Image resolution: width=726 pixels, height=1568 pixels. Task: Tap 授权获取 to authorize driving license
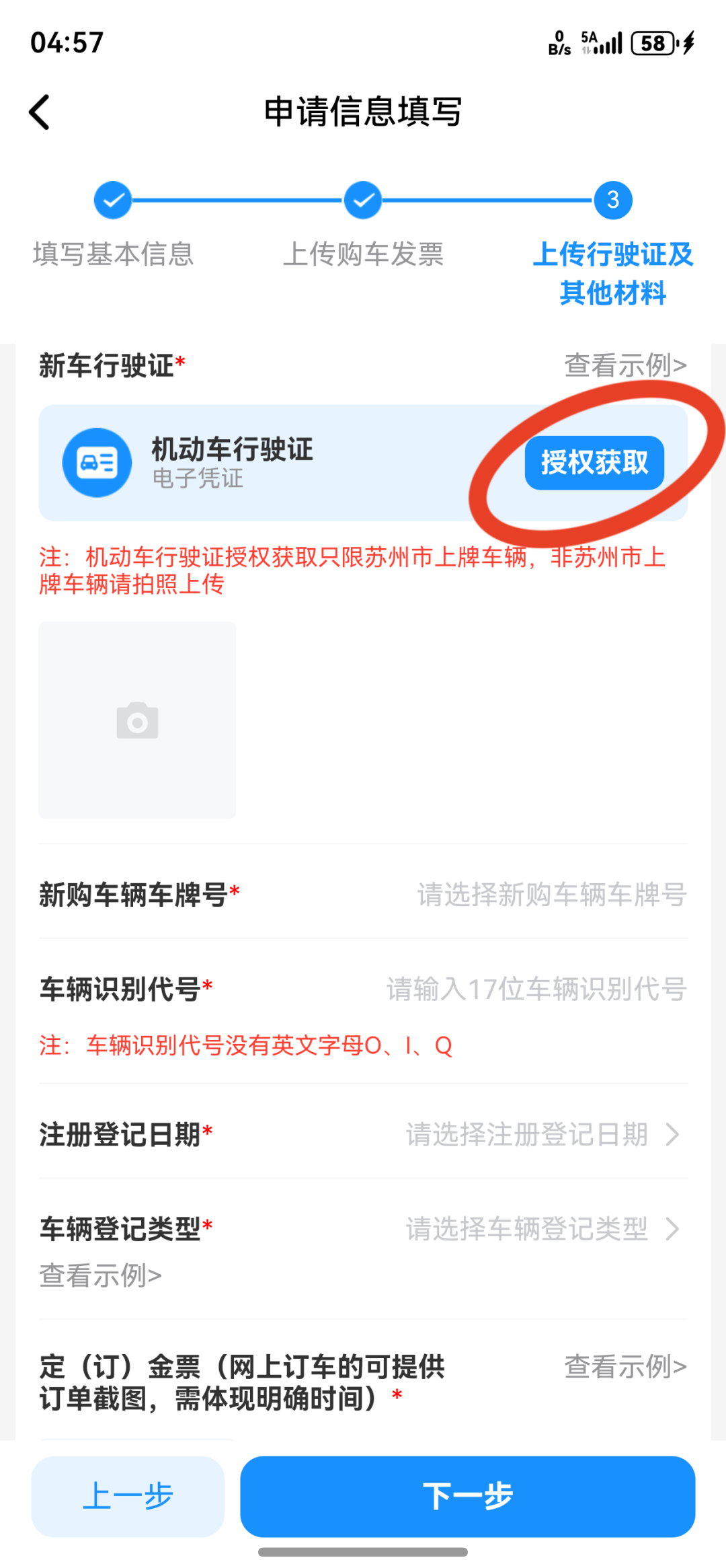click(594, 463)
